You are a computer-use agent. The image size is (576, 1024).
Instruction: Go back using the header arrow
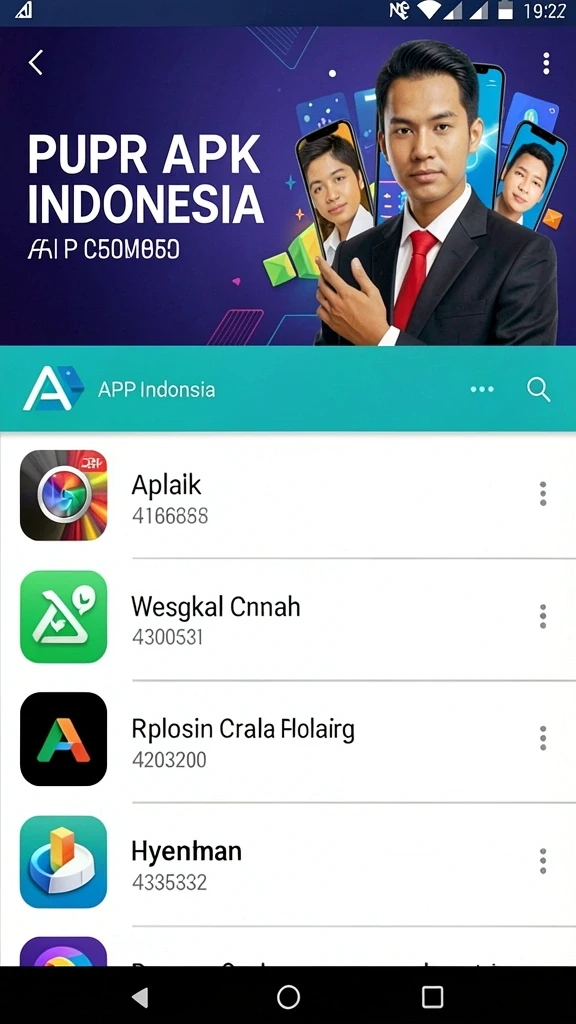click(x=35, y=63)
